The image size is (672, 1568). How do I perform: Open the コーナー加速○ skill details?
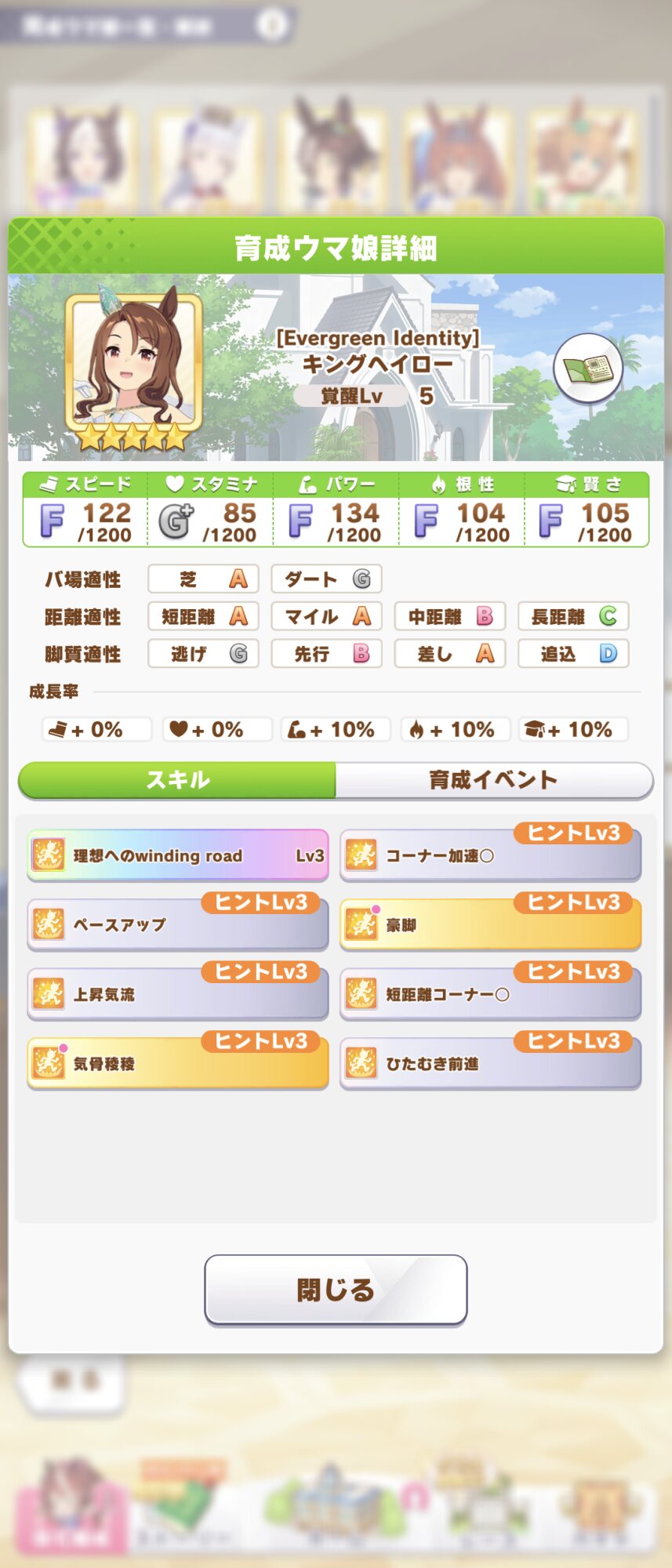490,855
